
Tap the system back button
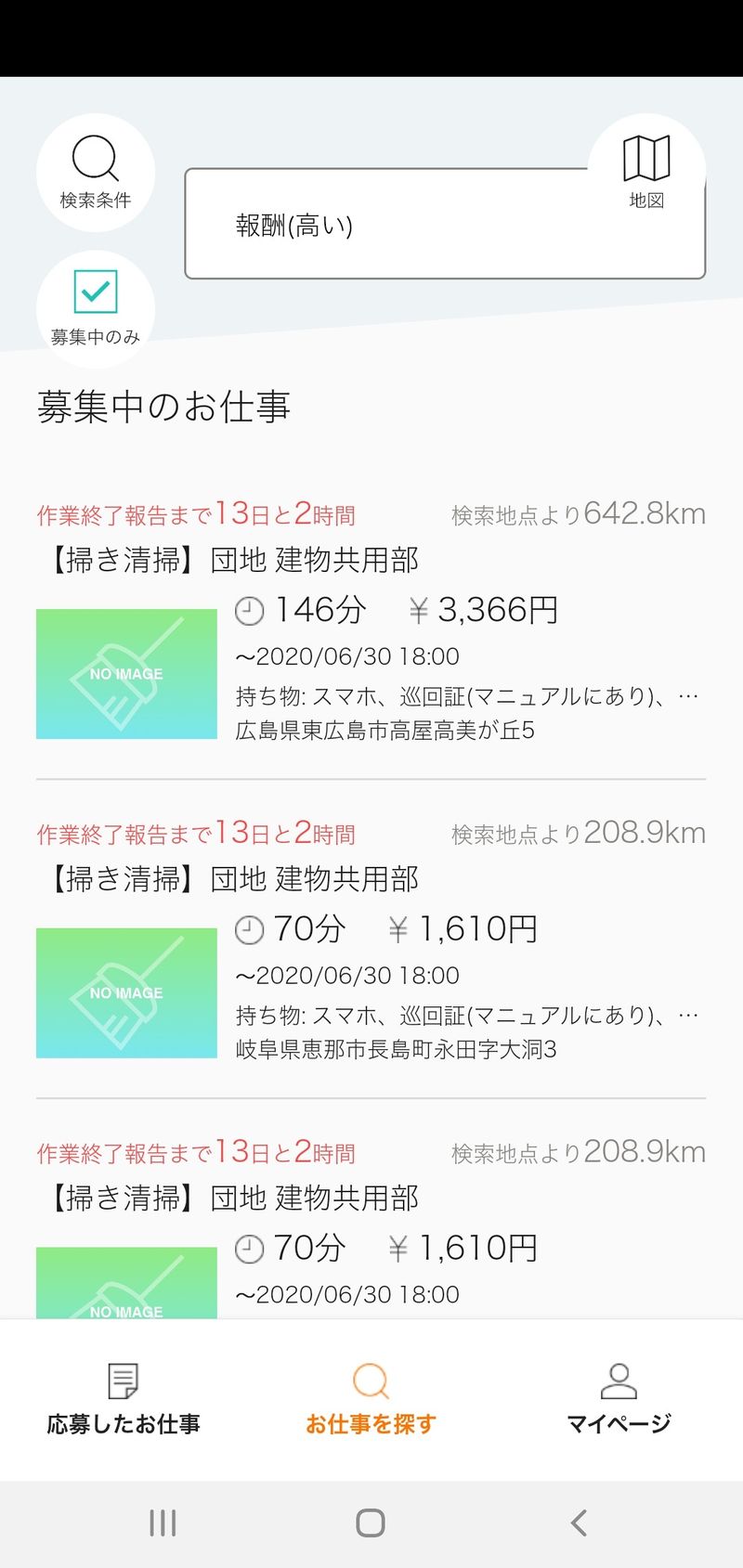pos(579,1523)
